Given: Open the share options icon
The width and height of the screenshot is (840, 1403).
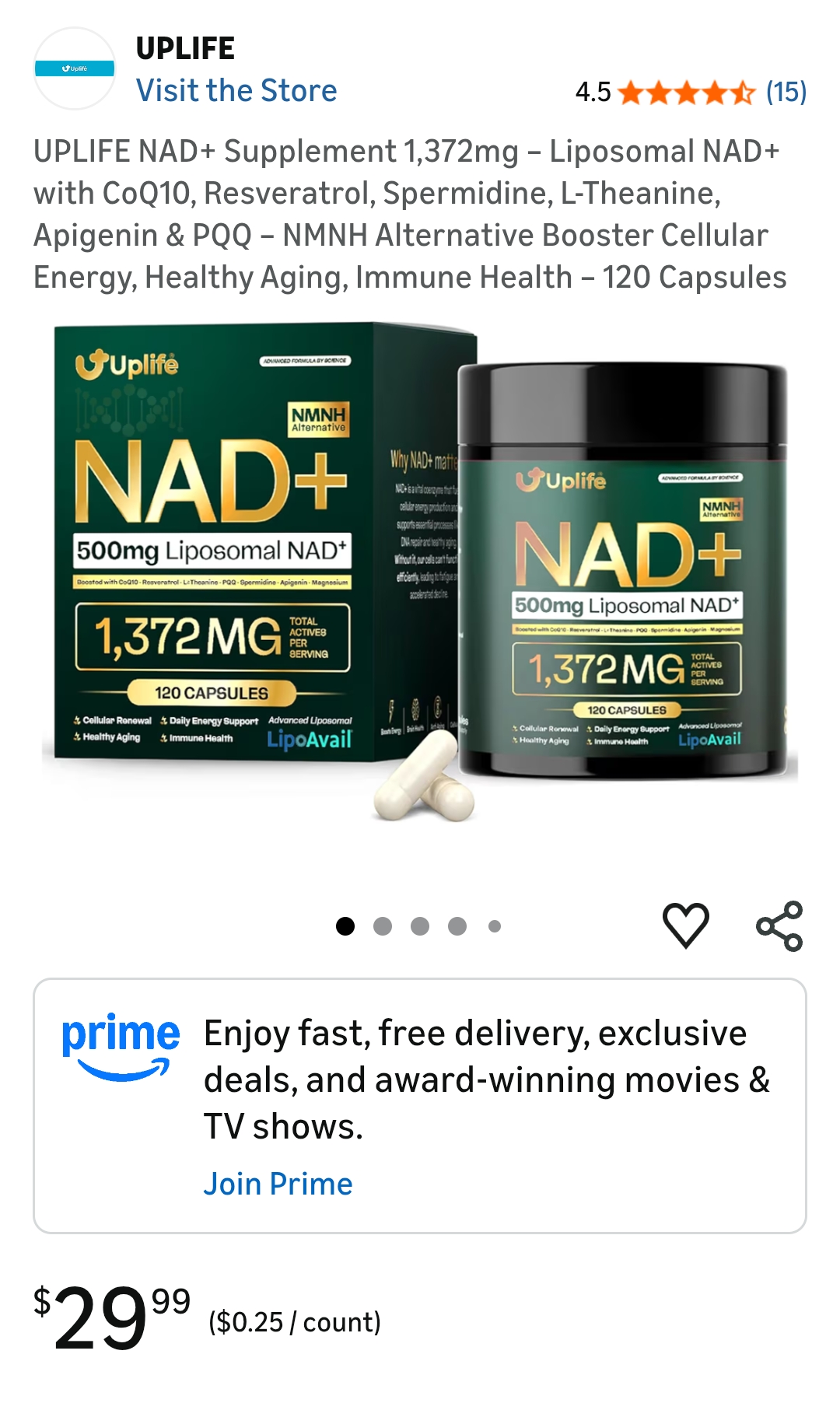Looking at the screenshot, I should click(780, 926).
